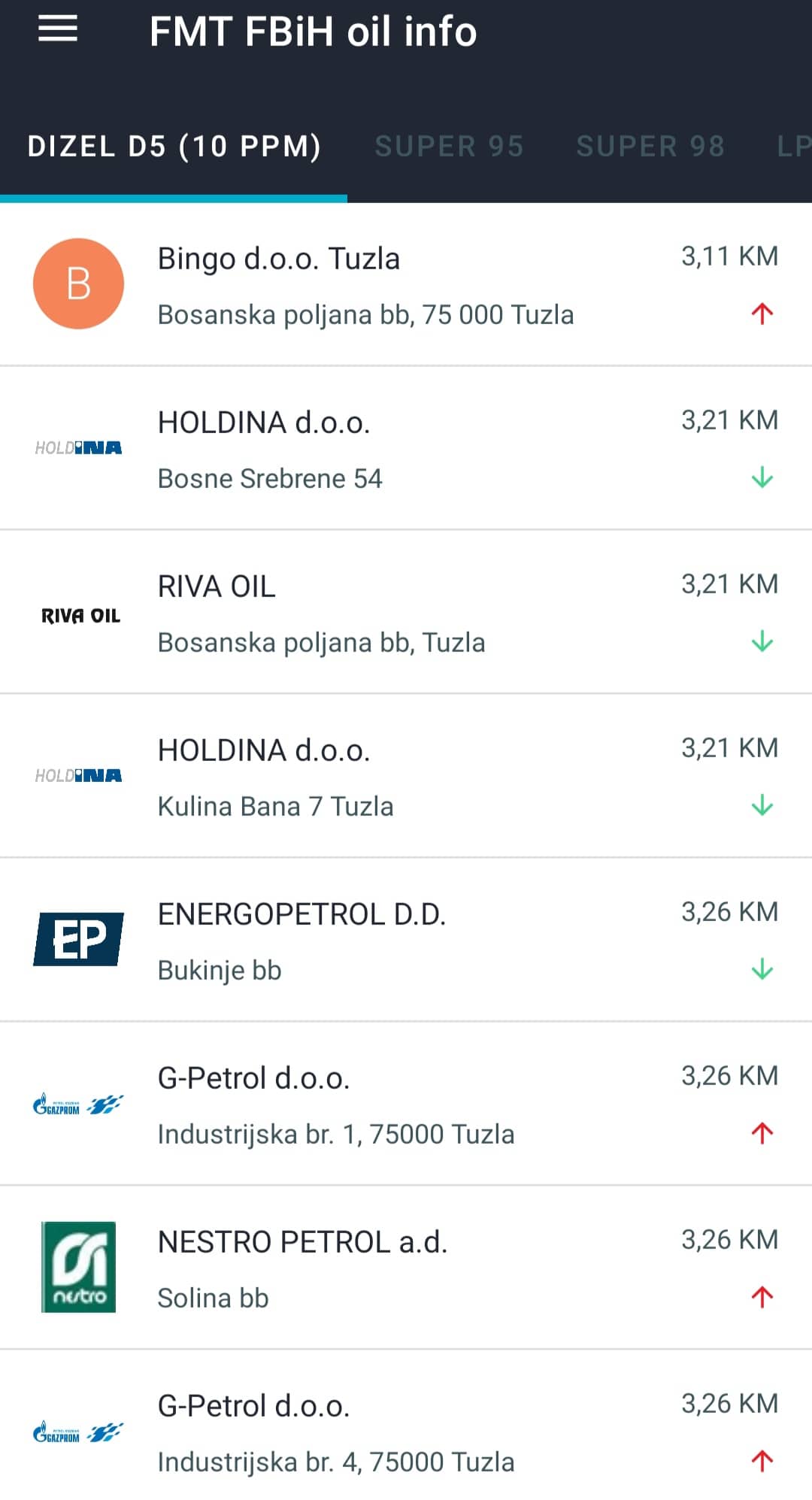Select ENERGOPETROL D.D. at Bukinje bb

click(x=406, y=941)
